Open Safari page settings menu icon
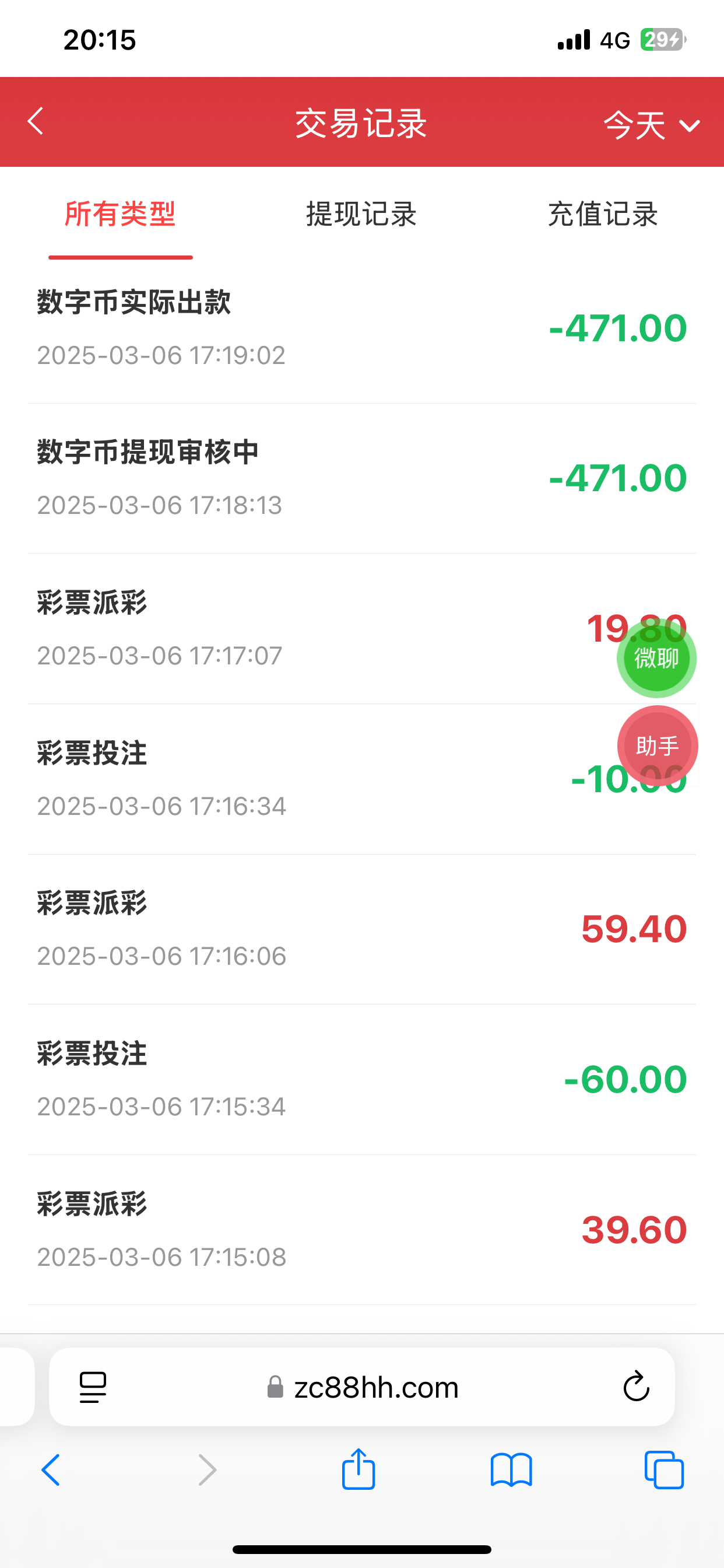This screenshot has width=724, height=1568. [x=93, y=1387]
